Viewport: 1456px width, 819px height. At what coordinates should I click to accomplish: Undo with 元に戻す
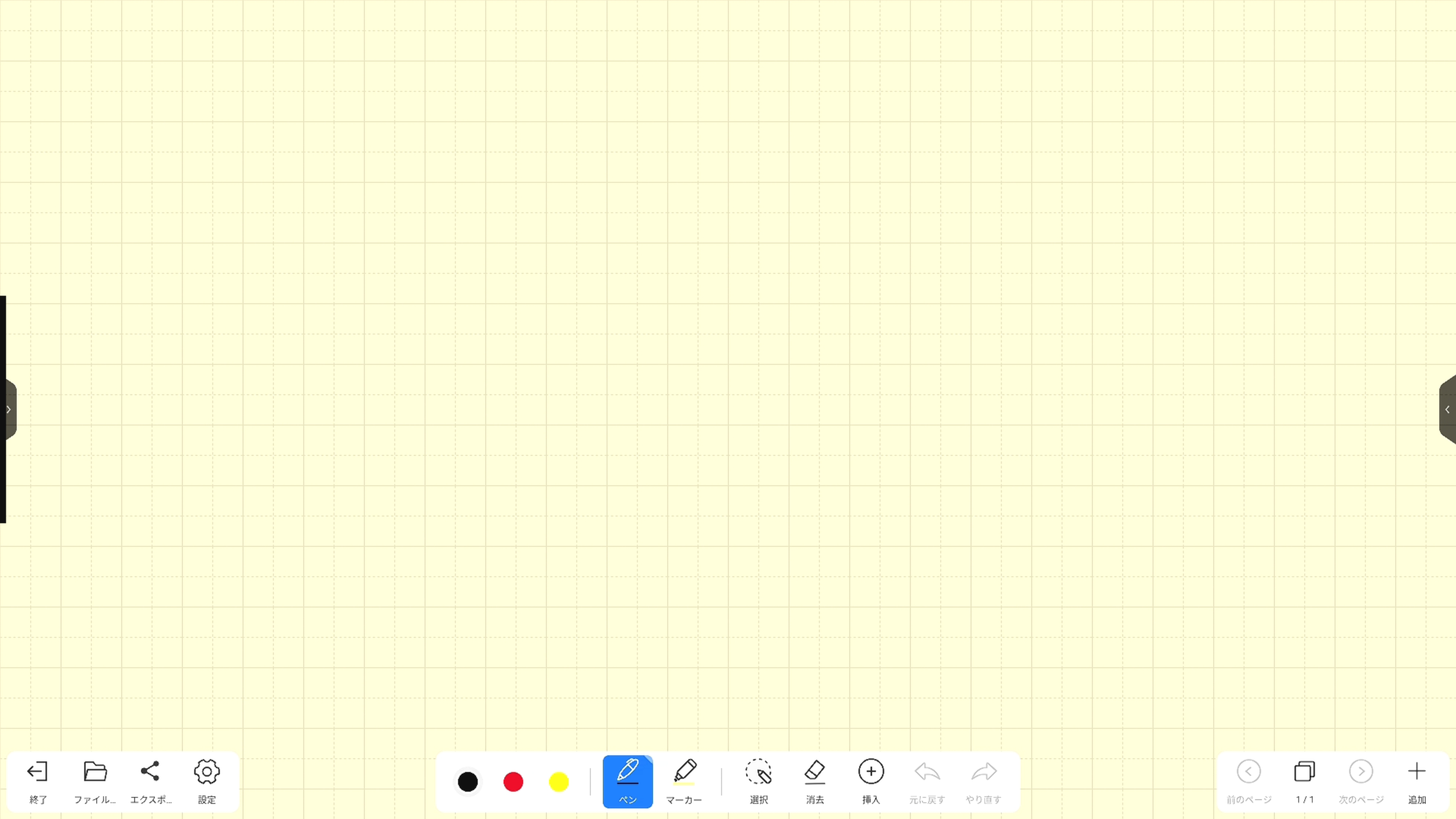[927, 781]
